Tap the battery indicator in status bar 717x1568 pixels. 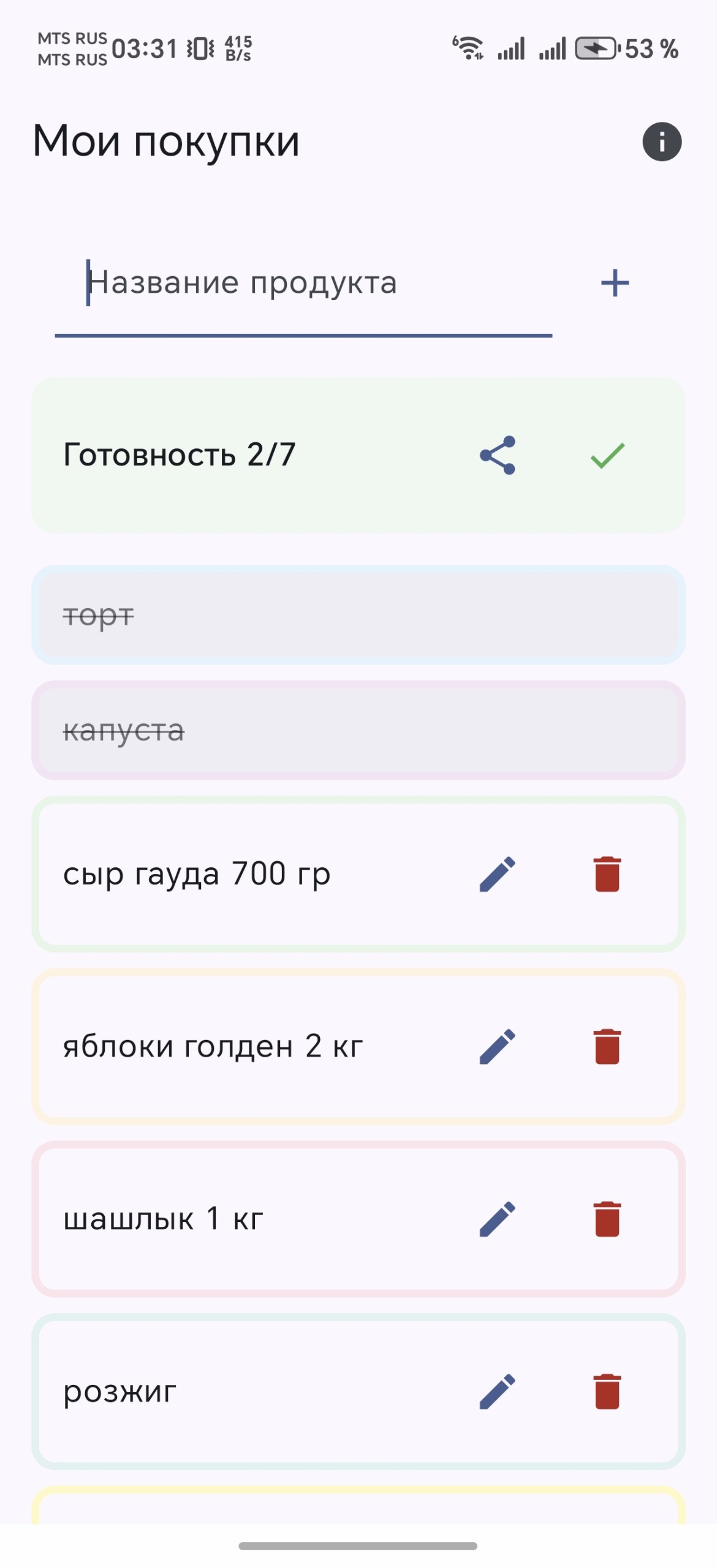pyautogui.click(x=597, y=49)
